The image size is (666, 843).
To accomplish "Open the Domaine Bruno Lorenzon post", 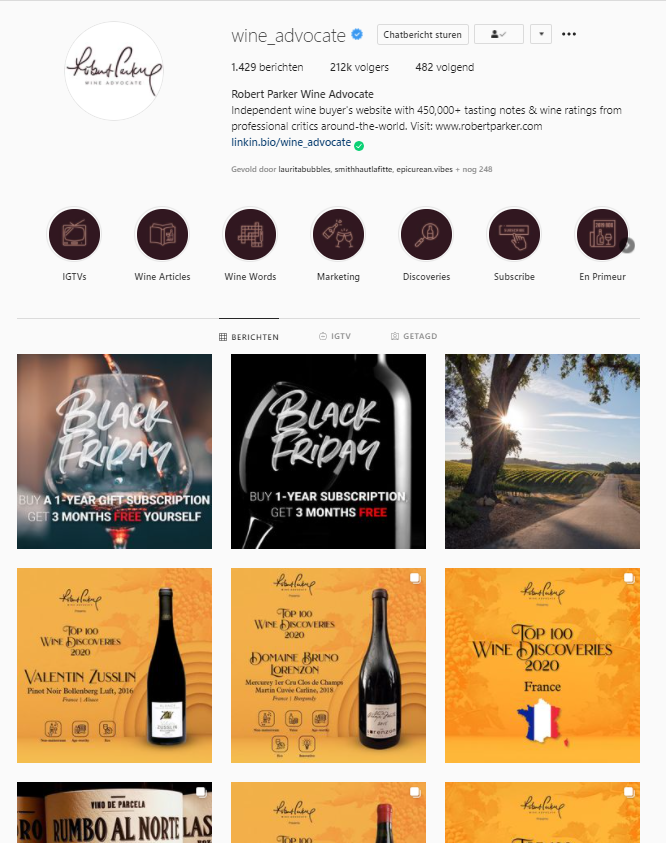I will [x=328, y=665].
